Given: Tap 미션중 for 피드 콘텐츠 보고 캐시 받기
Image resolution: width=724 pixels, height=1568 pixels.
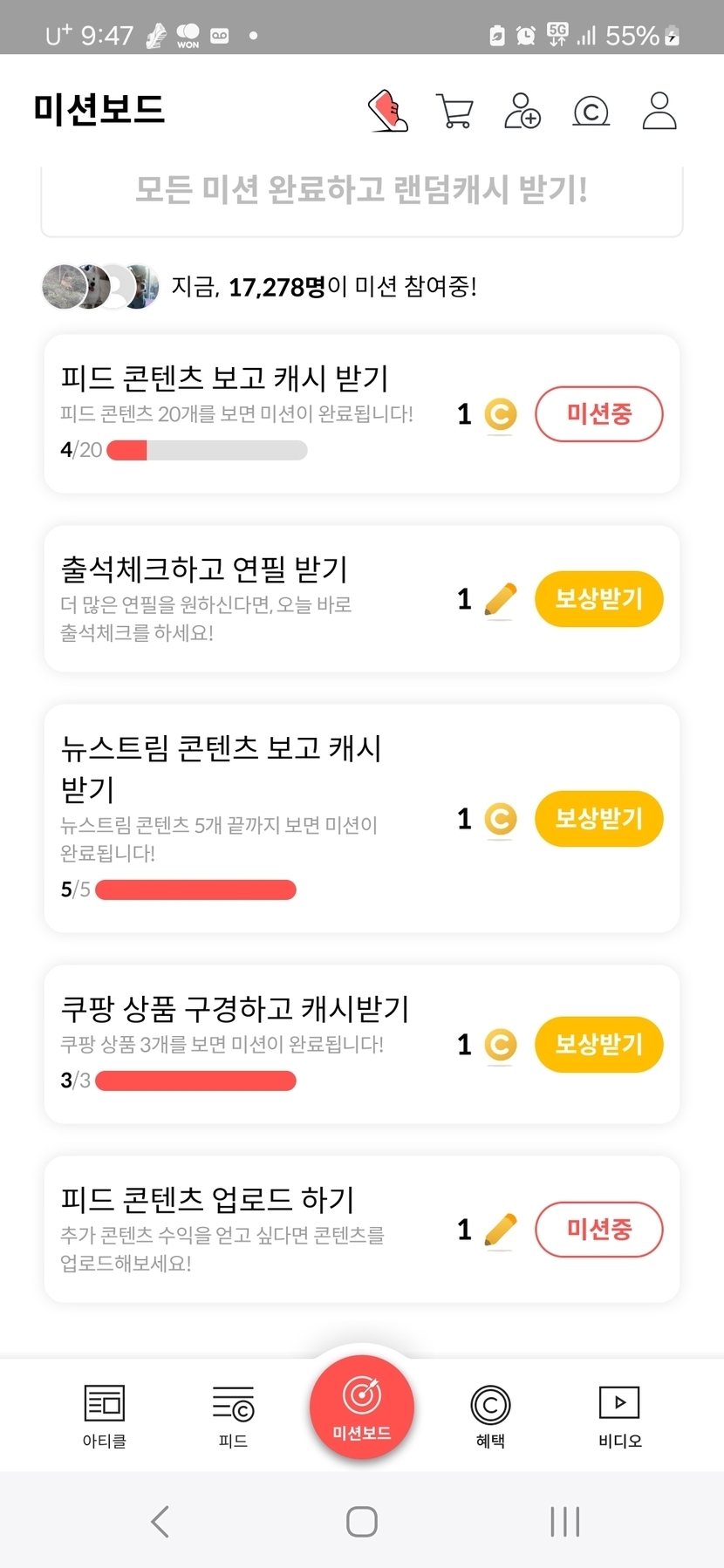Looking at the screenshot, I should coord(598,414).
